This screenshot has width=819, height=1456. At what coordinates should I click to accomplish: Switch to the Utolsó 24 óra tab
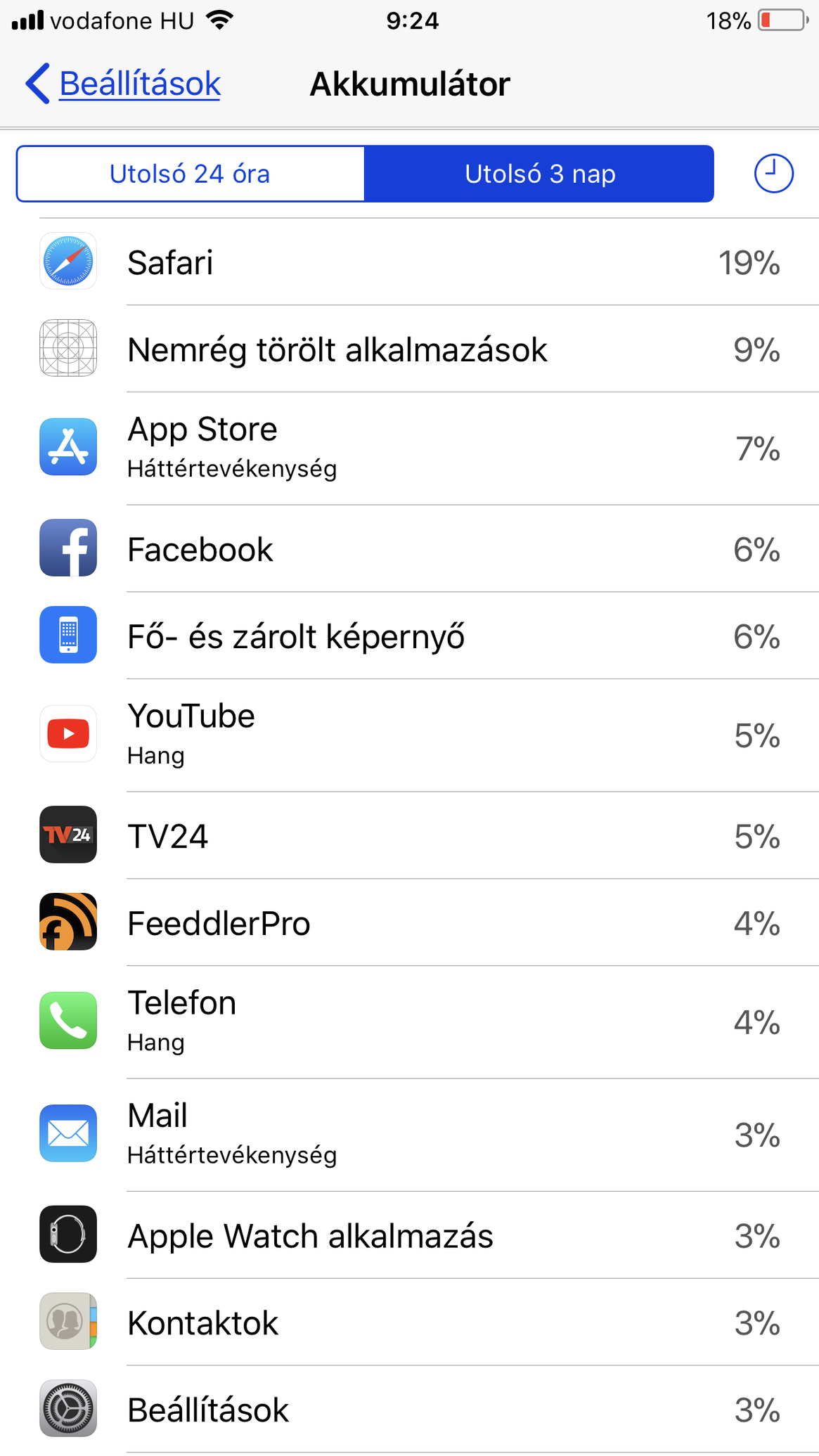[191, 174]
